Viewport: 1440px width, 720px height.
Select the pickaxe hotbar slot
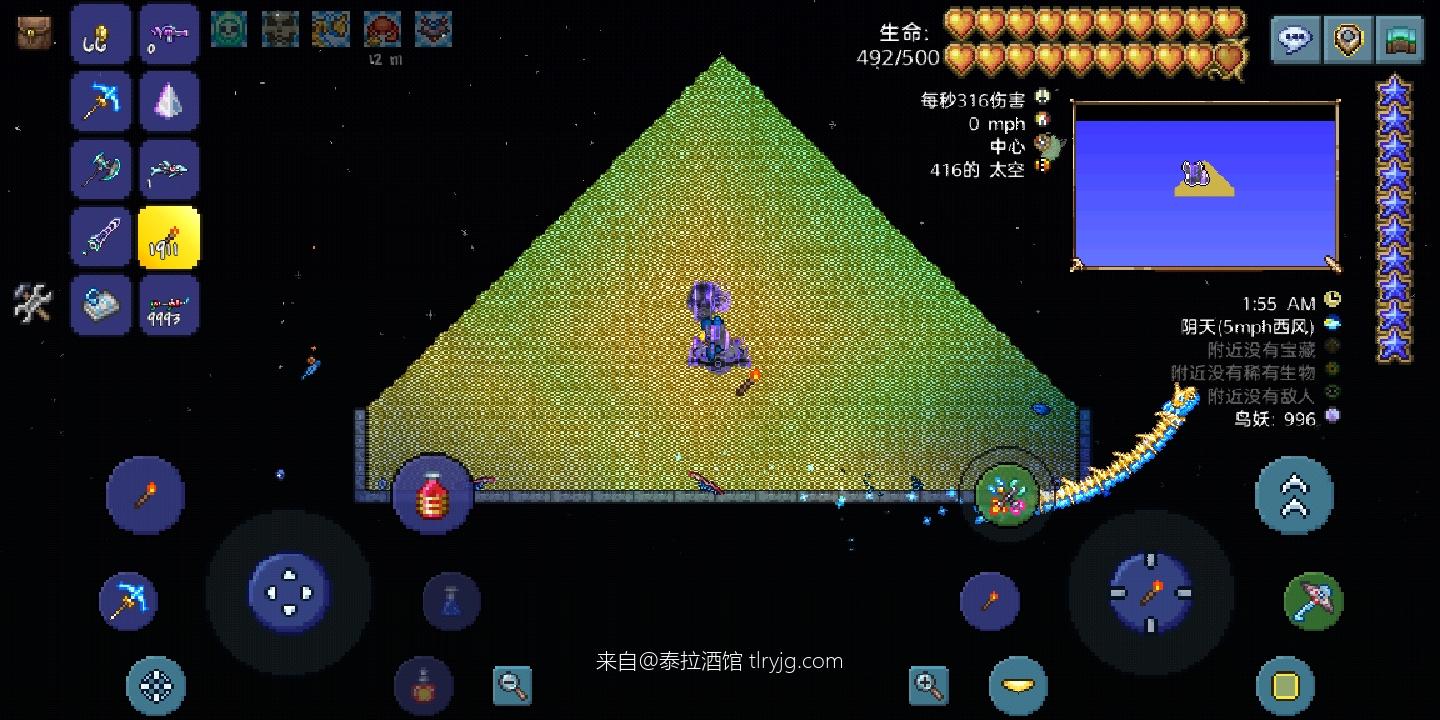click(x=100, y=103)
